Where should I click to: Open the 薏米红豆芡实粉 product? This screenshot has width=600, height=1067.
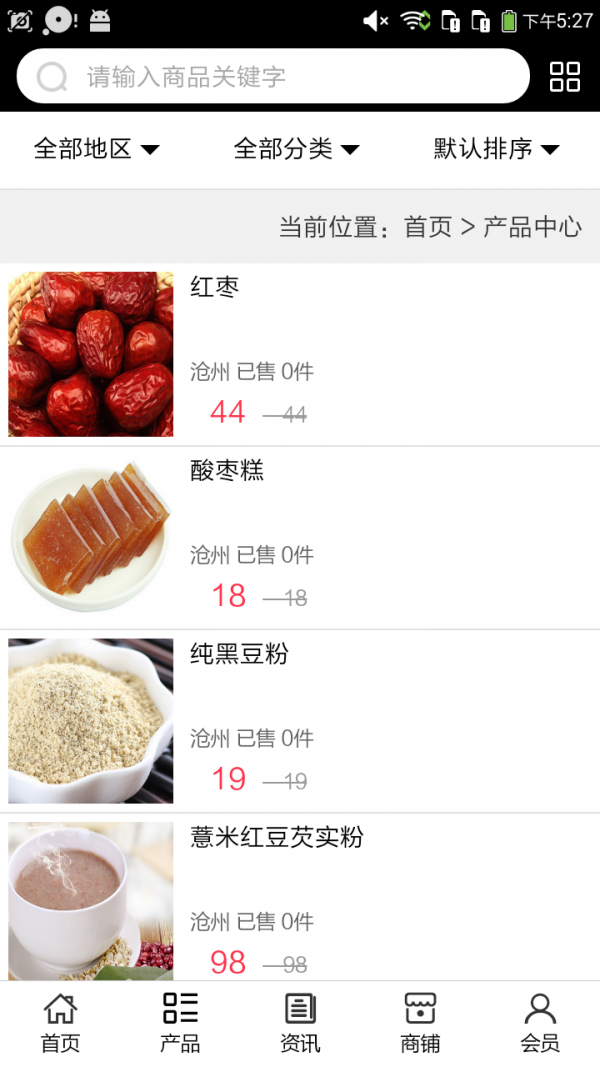pos(300,900)
